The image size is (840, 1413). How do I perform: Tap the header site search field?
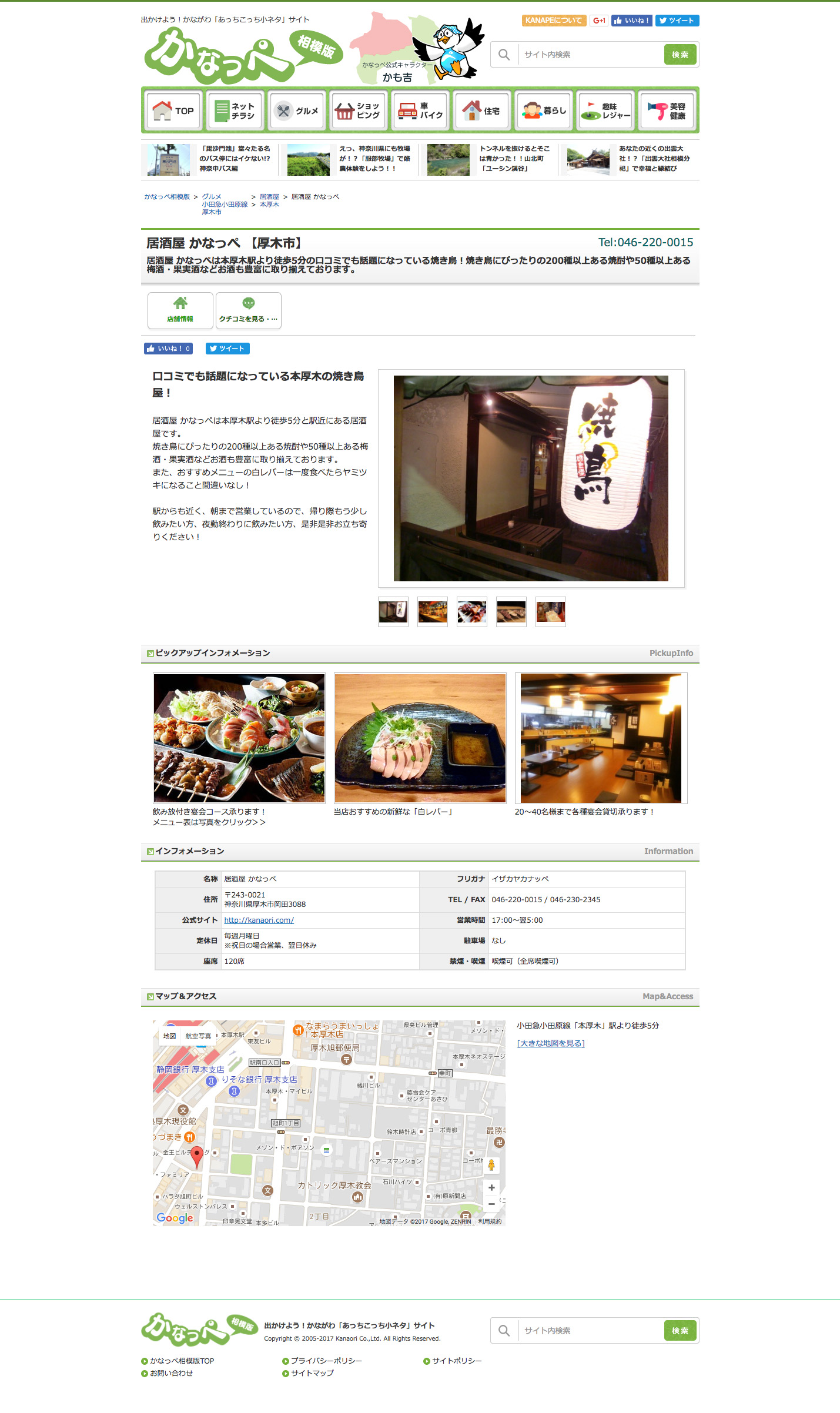tap(591, 55)
